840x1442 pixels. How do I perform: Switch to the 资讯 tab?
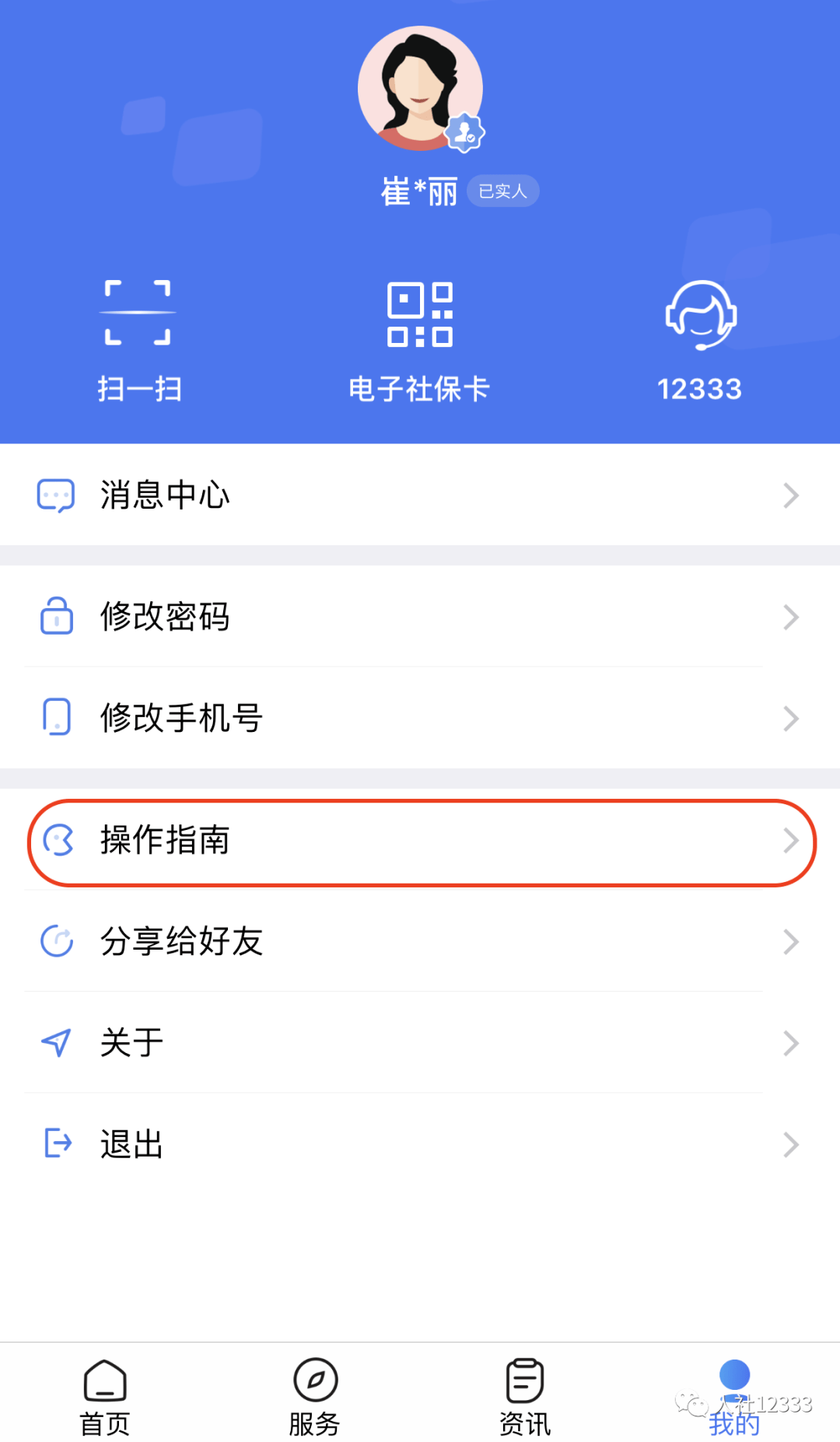pos(524,1396)
